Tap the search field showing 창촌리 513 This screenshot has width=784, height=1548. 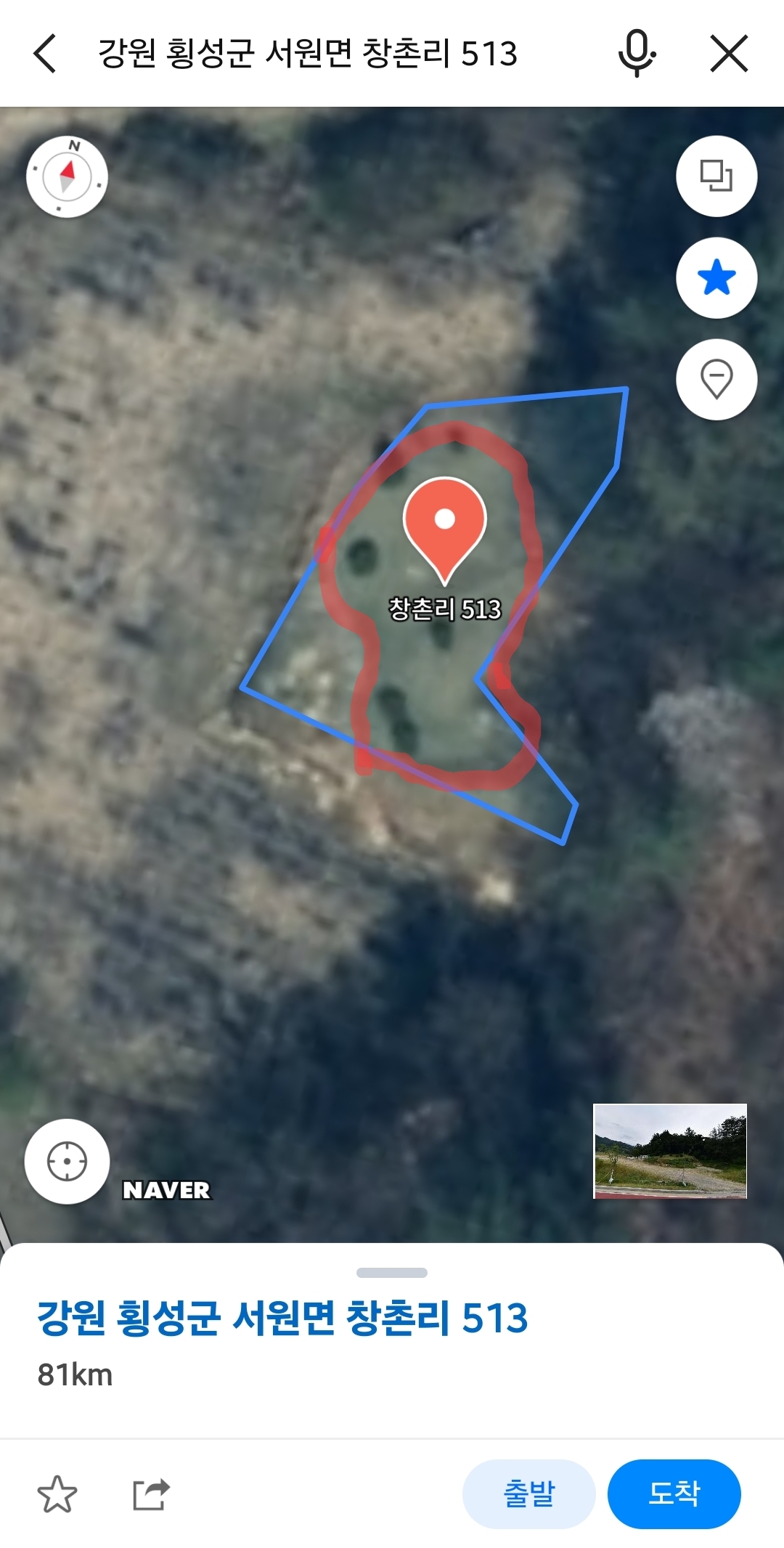tap(308, 54)
